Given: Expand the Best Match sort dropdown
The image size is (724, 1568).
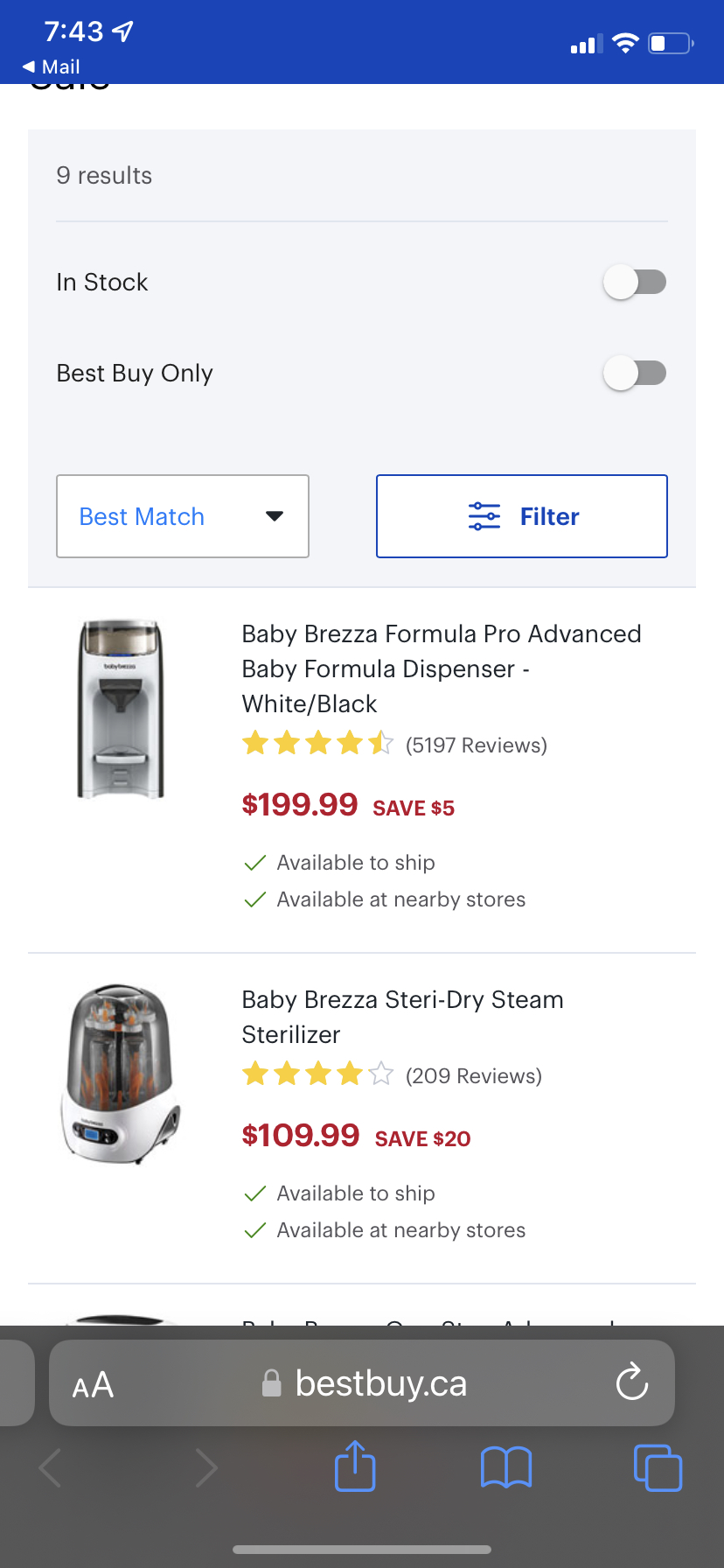Looking at the screenshot, I should pyautogui.click(x=183, y=516).
